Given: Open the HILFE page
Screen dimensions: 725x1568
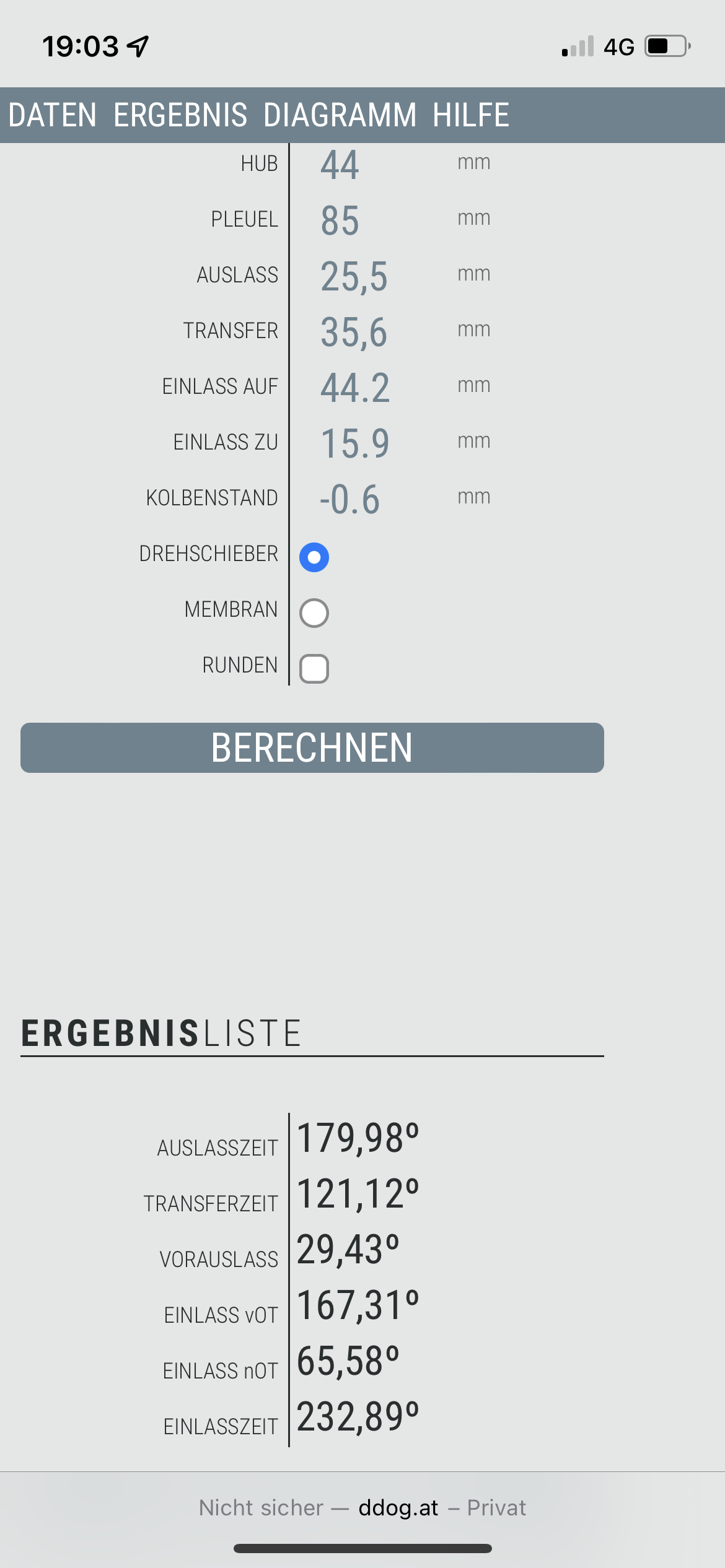Looking at the screenshot, I should pyautogui.click(x=471, y=115).
